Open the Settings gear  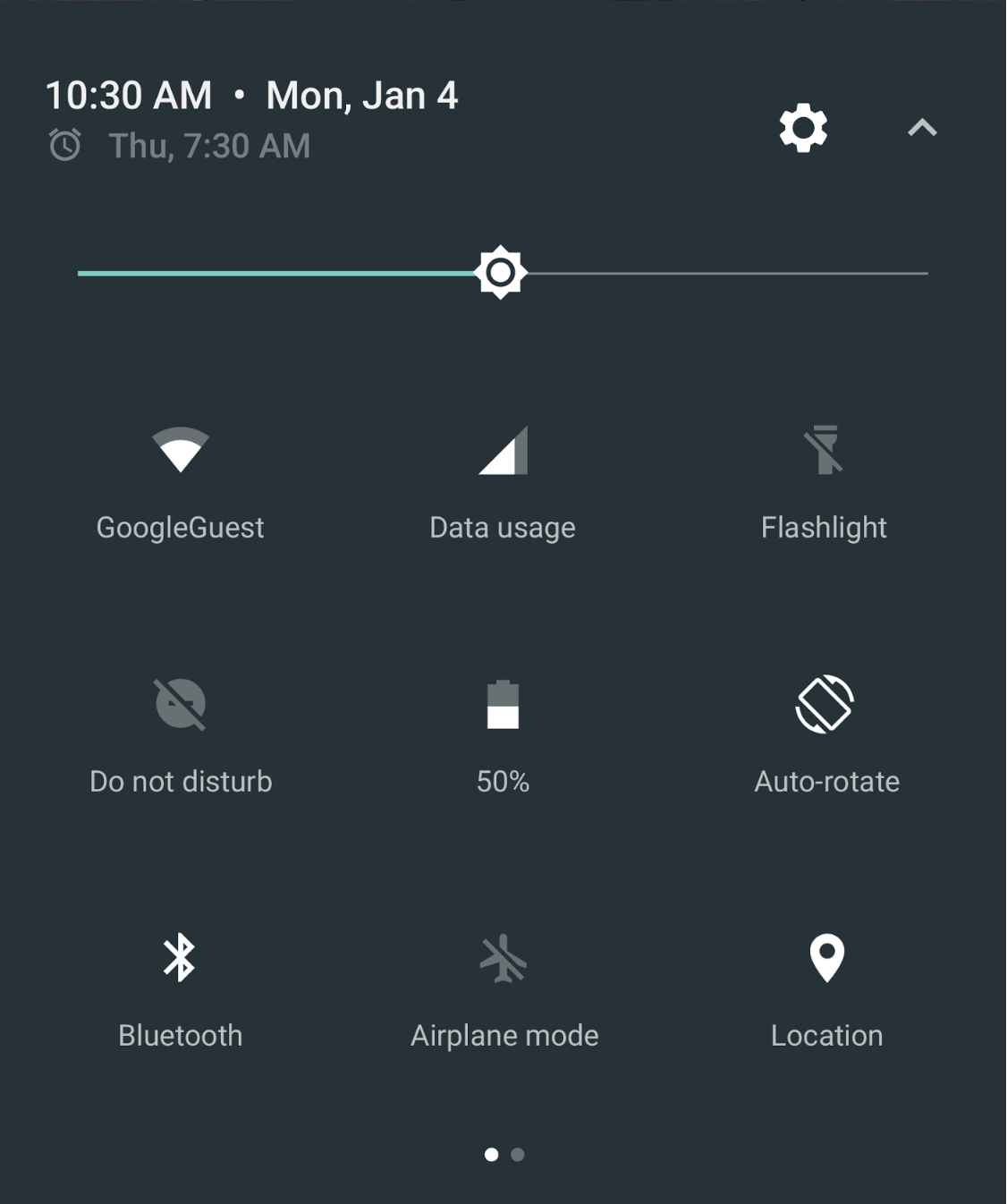[800, 128]
